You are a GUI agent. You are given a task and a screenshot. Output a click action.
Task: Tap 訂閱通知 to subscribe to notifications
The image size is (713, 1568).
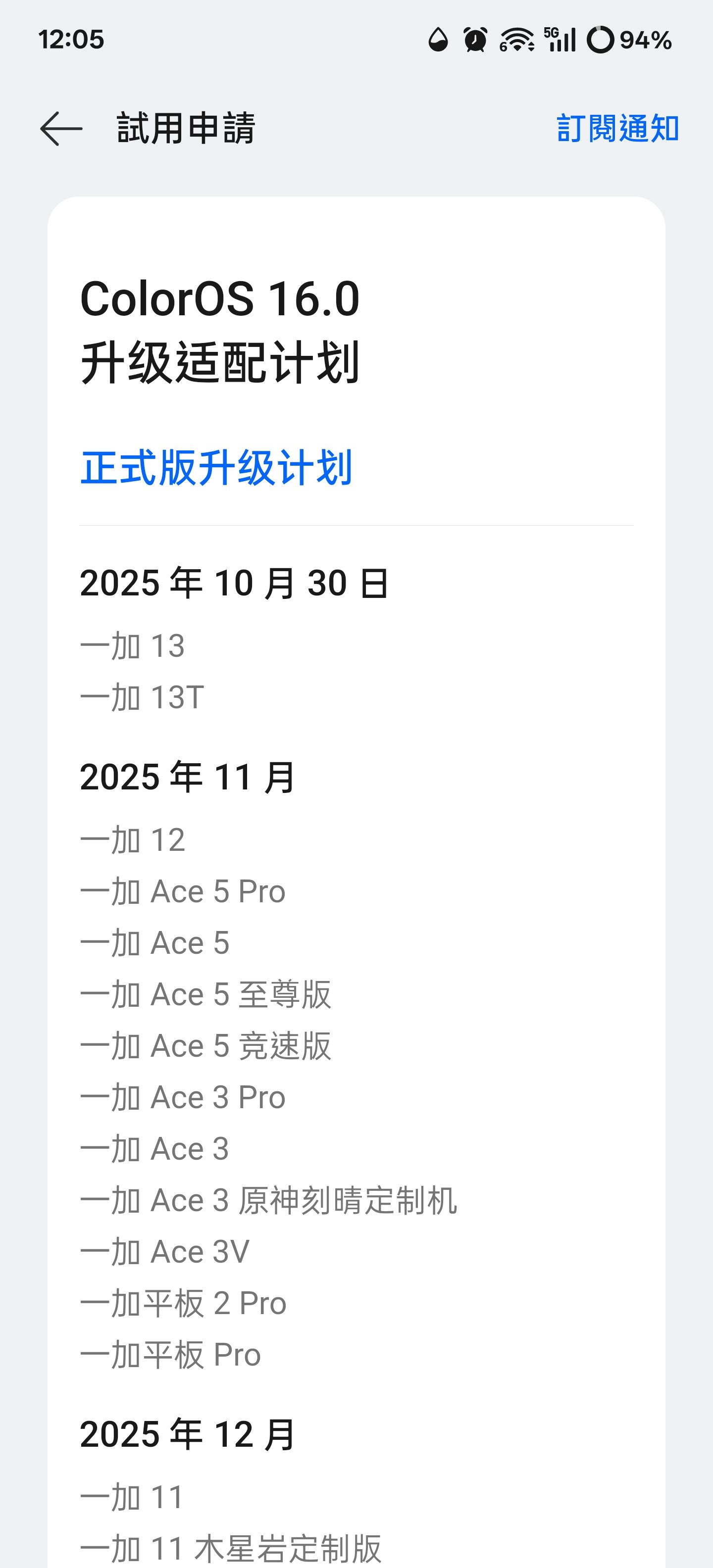pyautogui.click(x=617, y=128)
